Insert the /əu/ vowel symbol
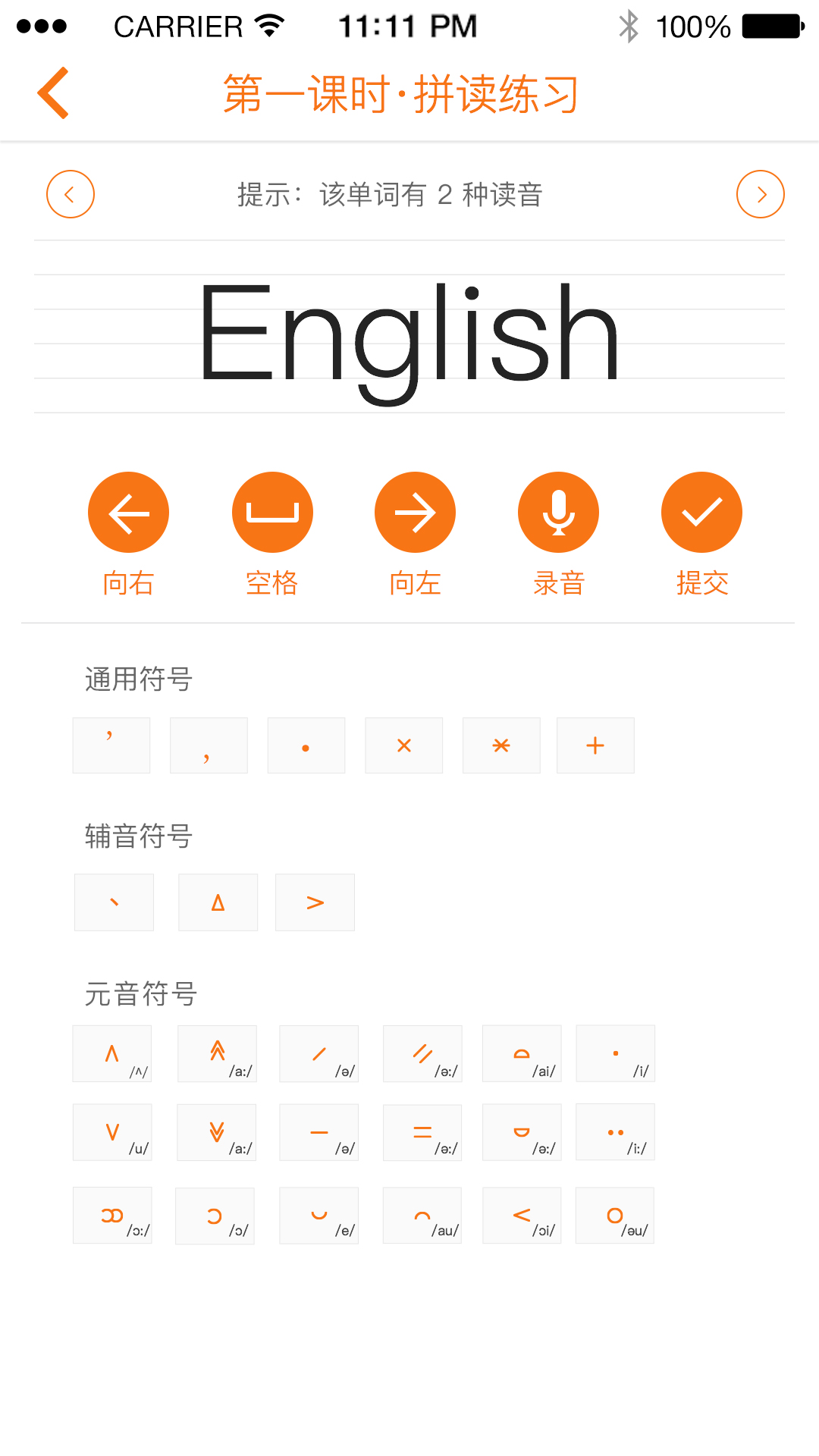819x1456 pixels. 615,1216
